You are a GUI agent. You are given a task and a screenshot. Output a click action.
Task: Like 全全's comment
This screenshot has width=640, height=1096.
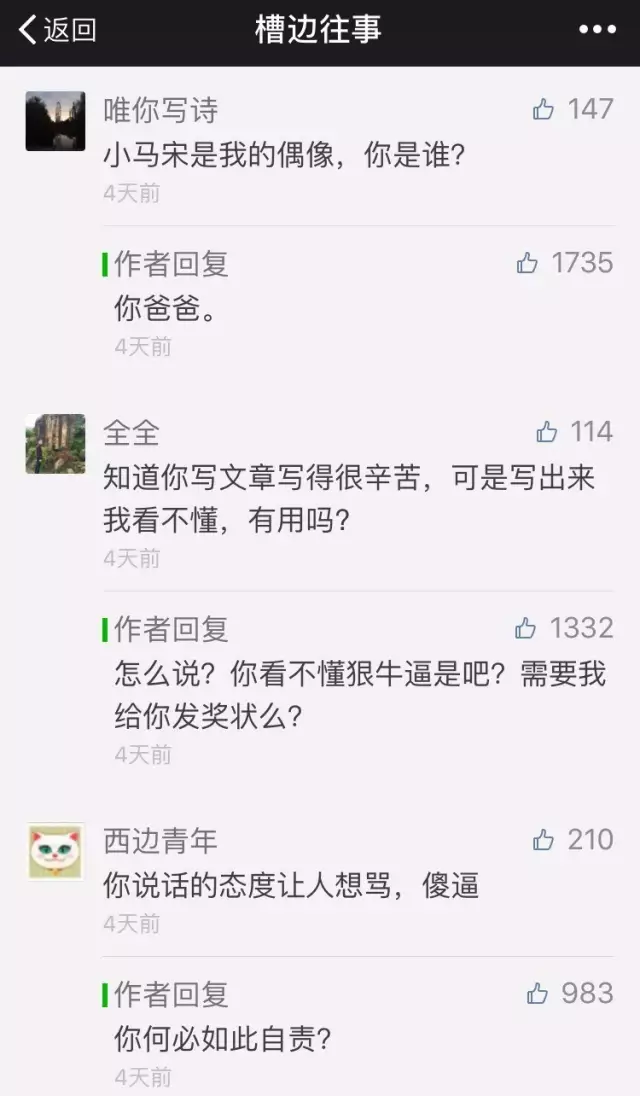(546, 432)
